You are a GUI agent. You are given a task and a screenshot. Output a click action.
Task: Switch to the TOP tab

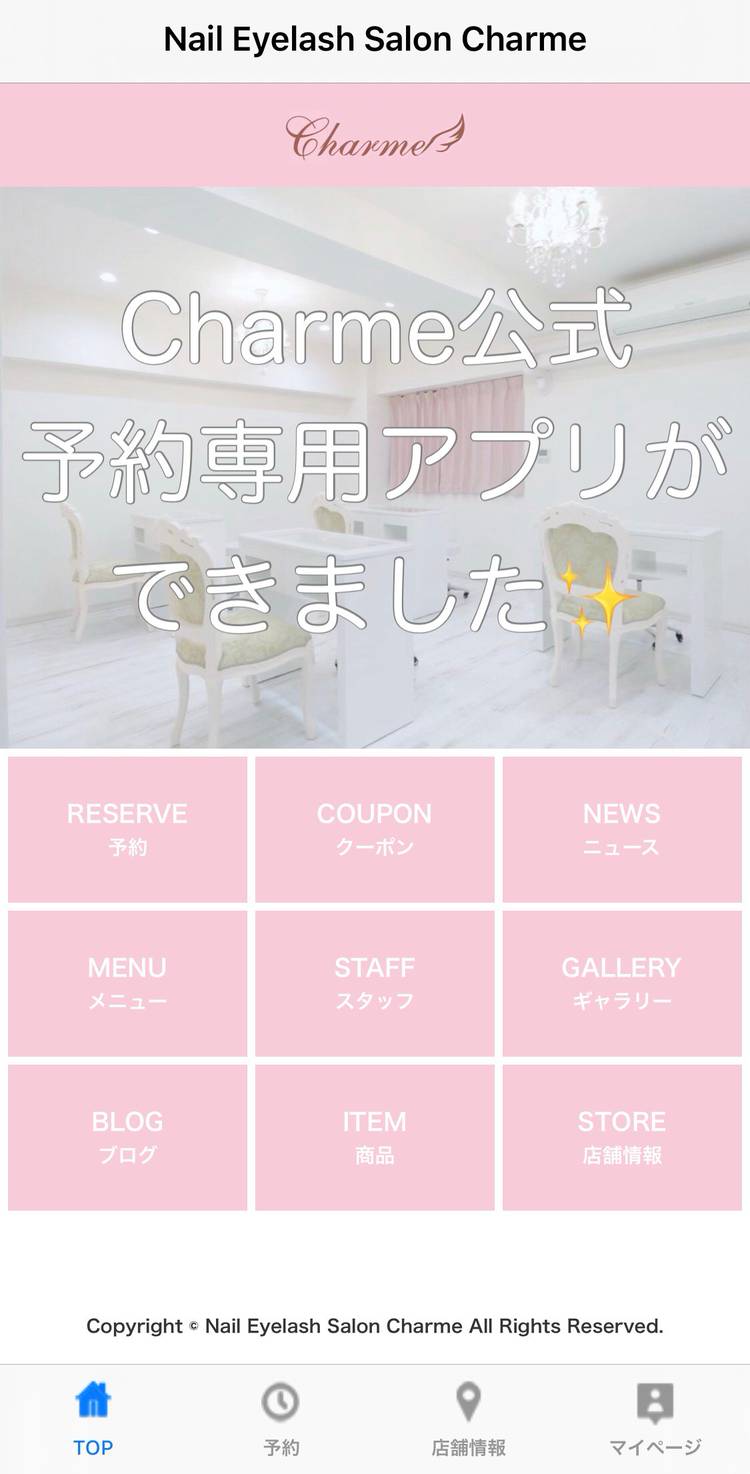click(x=93, y=1418)
